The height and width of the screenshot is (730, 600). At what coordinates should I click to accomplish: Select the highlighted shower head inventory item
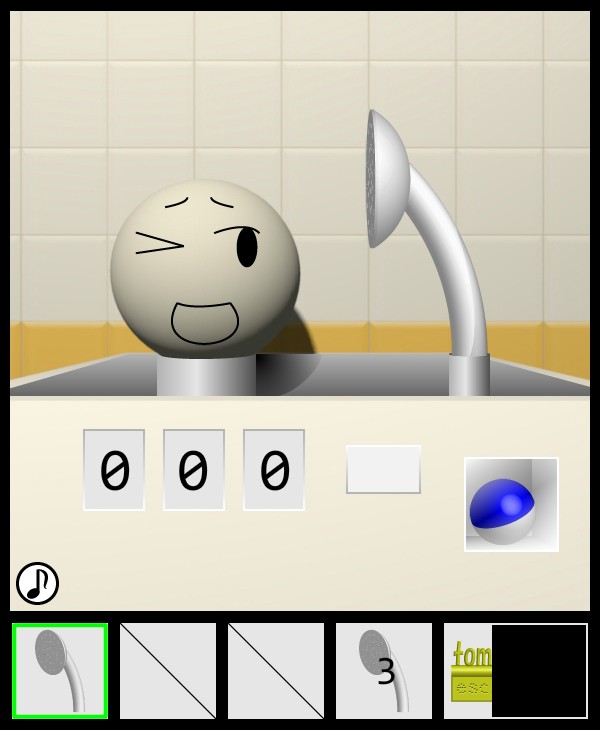coord(60,670)
